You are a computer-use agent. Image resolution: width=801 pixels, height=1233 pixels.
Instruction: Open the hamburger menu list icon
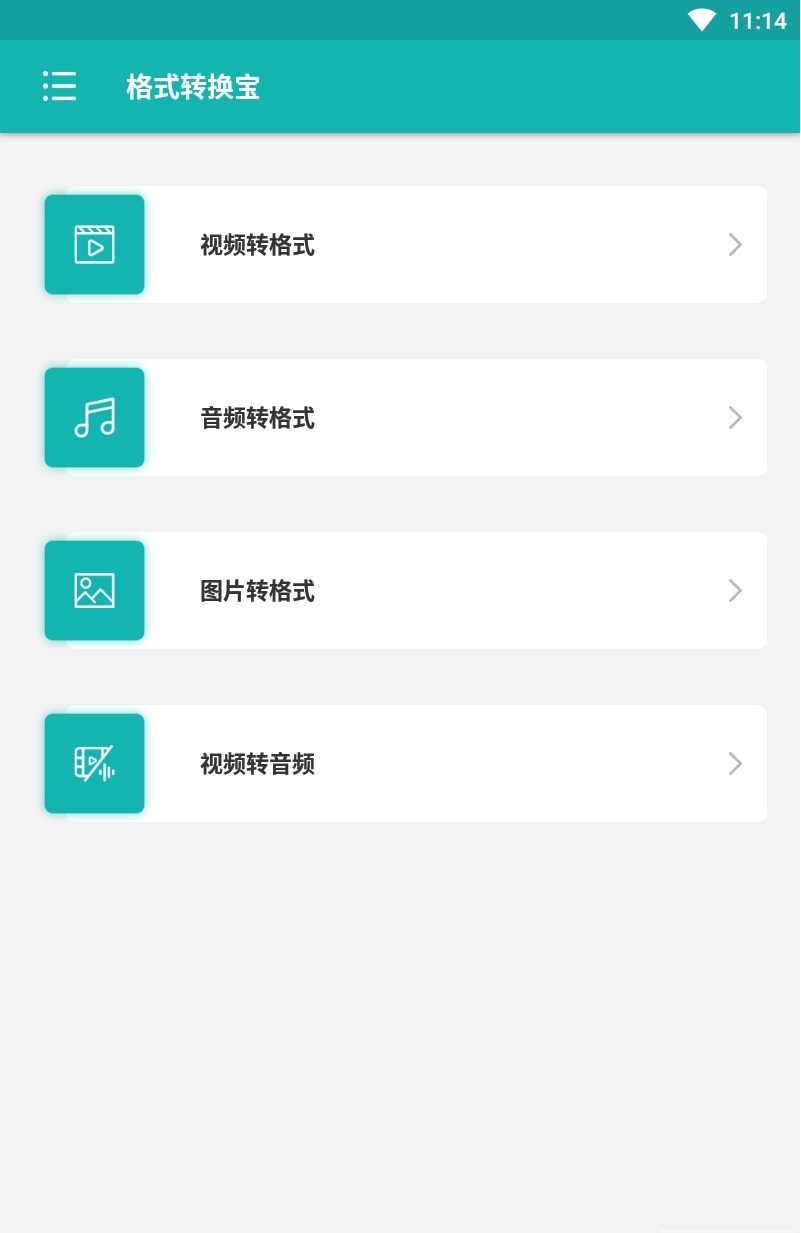pos(59,87)
